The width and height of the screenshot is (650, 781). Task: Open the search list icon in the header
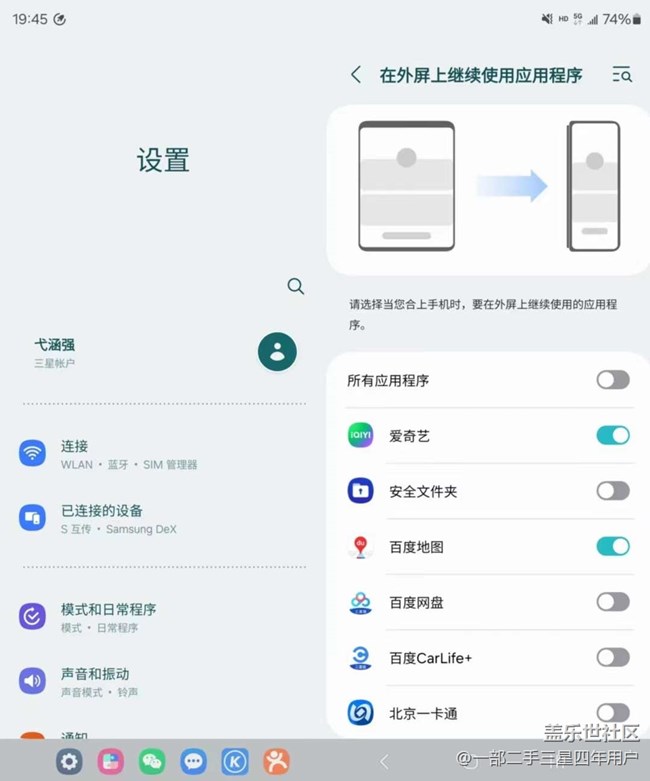tap(622, 75)
